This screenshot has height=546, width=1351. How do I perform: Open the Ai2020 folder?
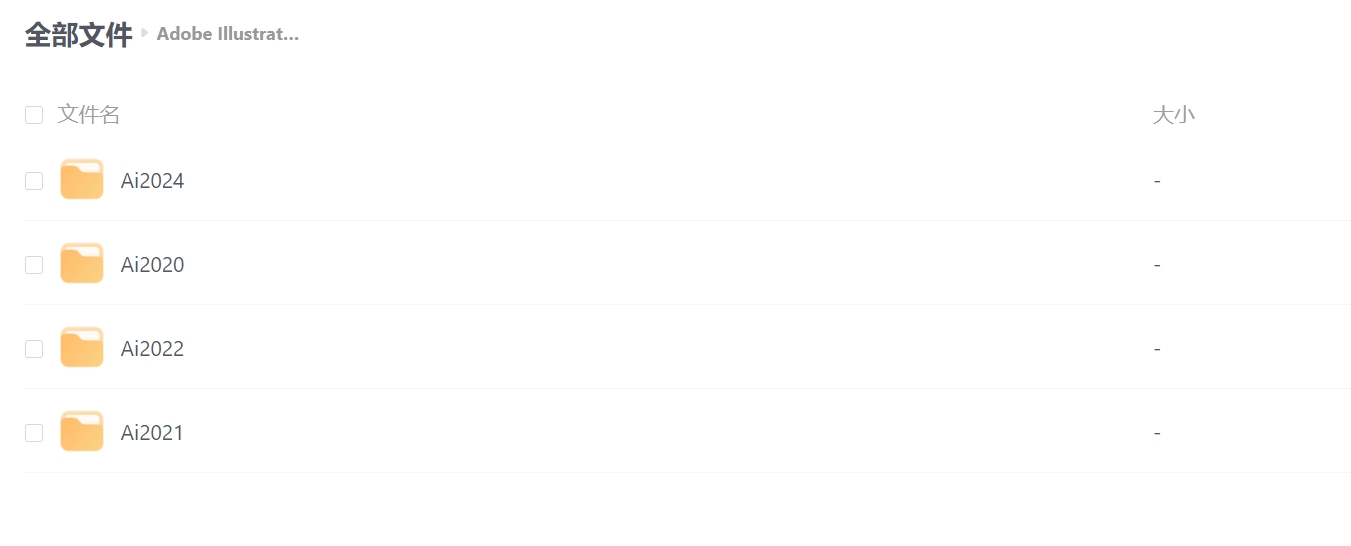152,265
